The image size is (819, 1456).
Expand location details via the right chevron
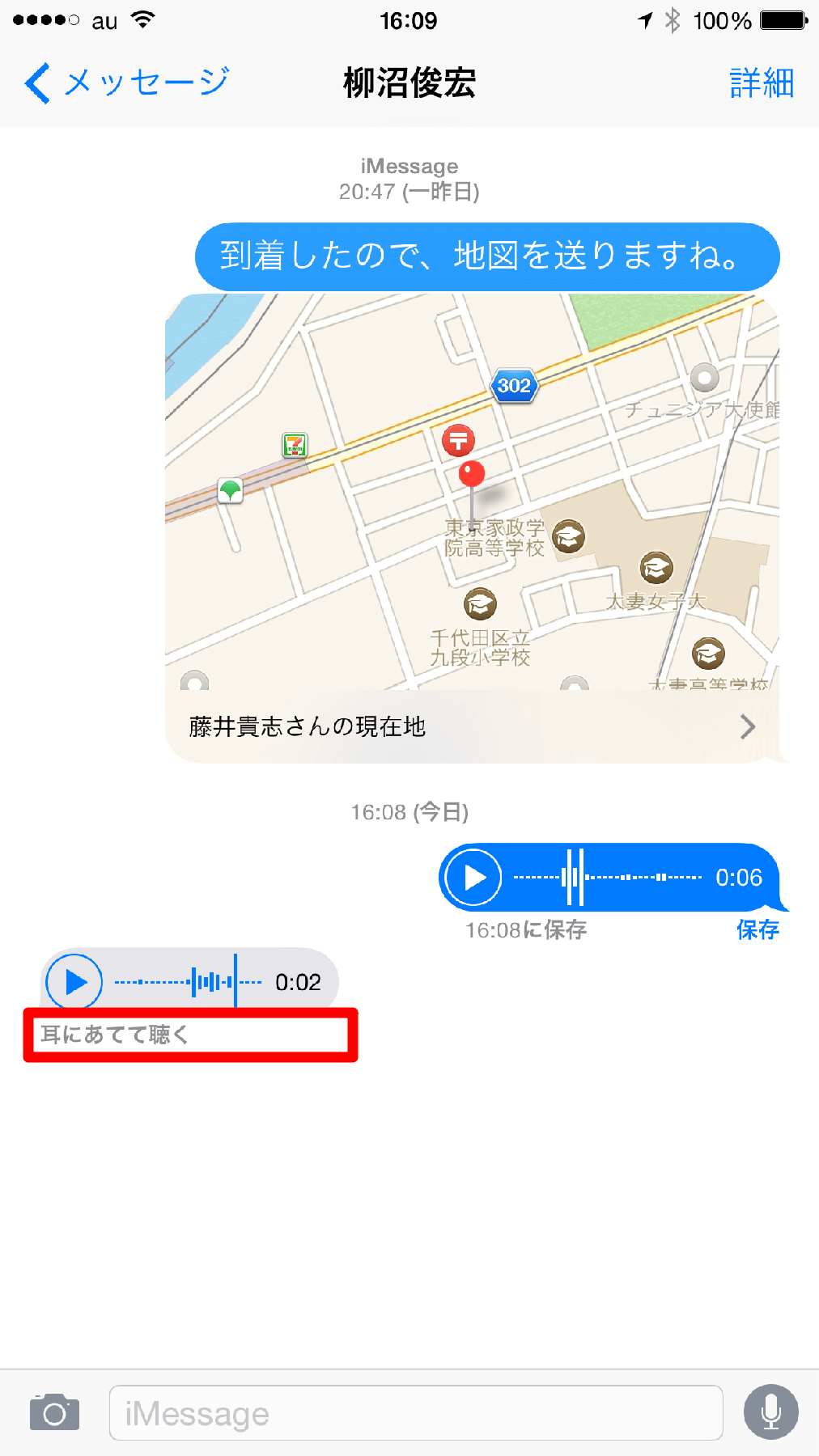coord(749,726)
